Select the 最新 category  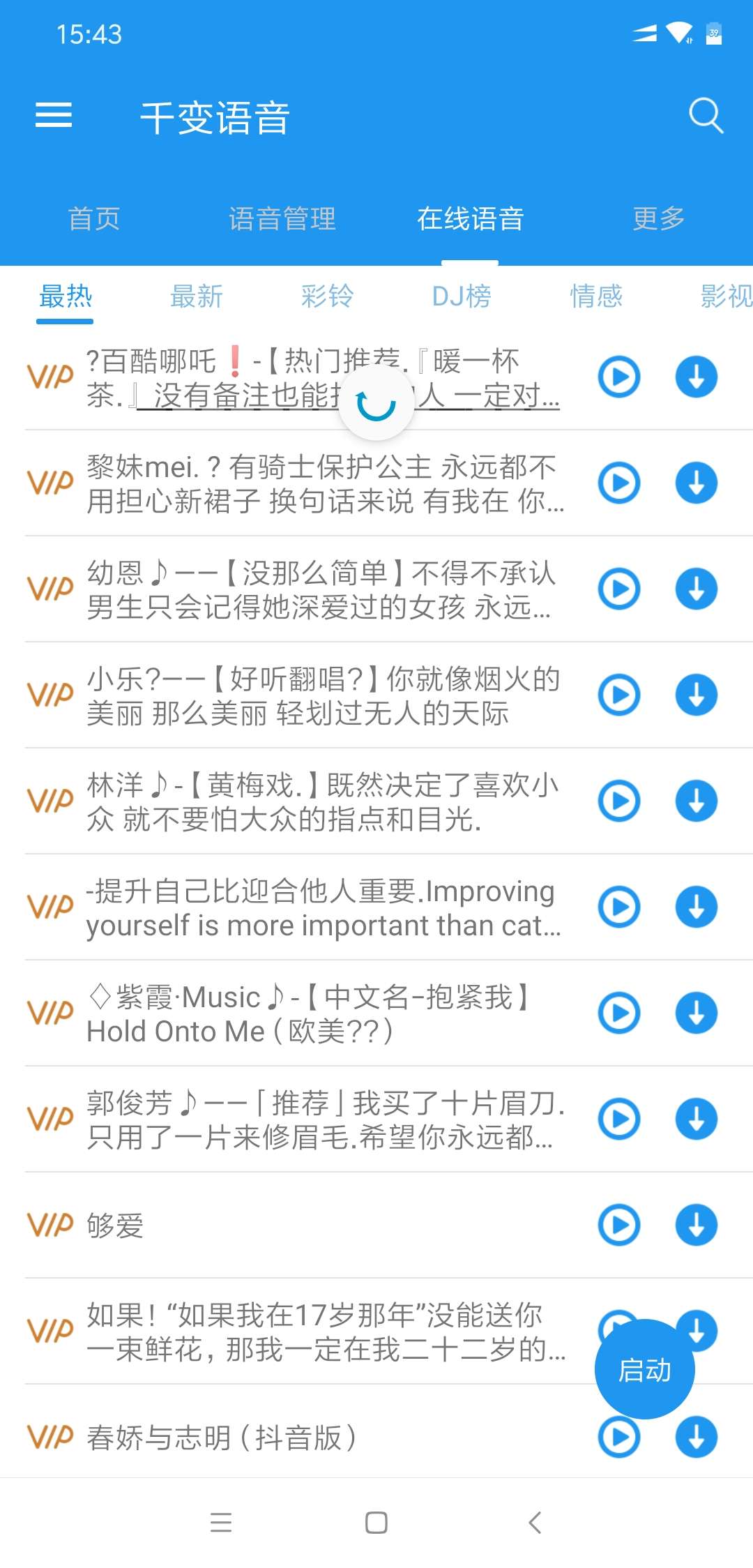tap(197, 296)
